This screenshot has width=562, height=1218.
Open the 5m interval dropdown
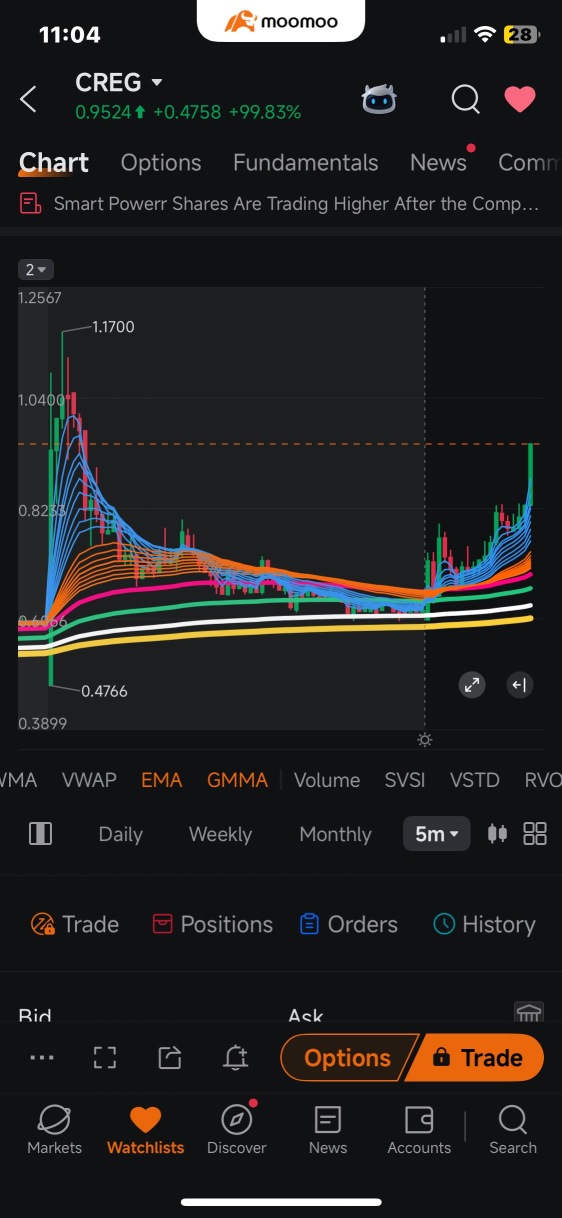click(x=436, y=834)
